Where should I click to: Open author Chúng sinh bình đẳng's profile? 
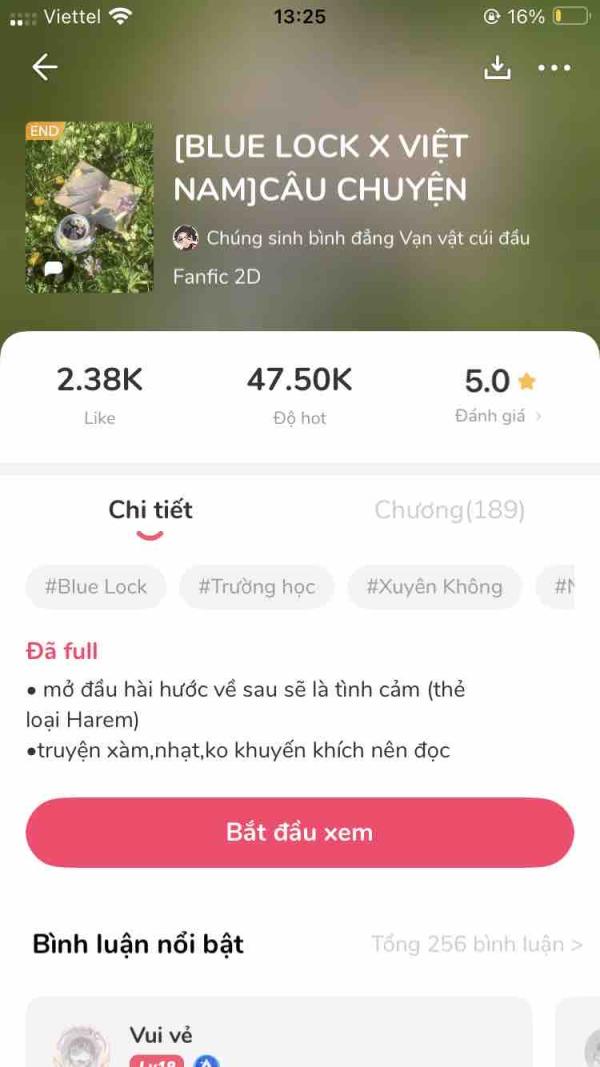pyautogui.click(x=352, y=238)
